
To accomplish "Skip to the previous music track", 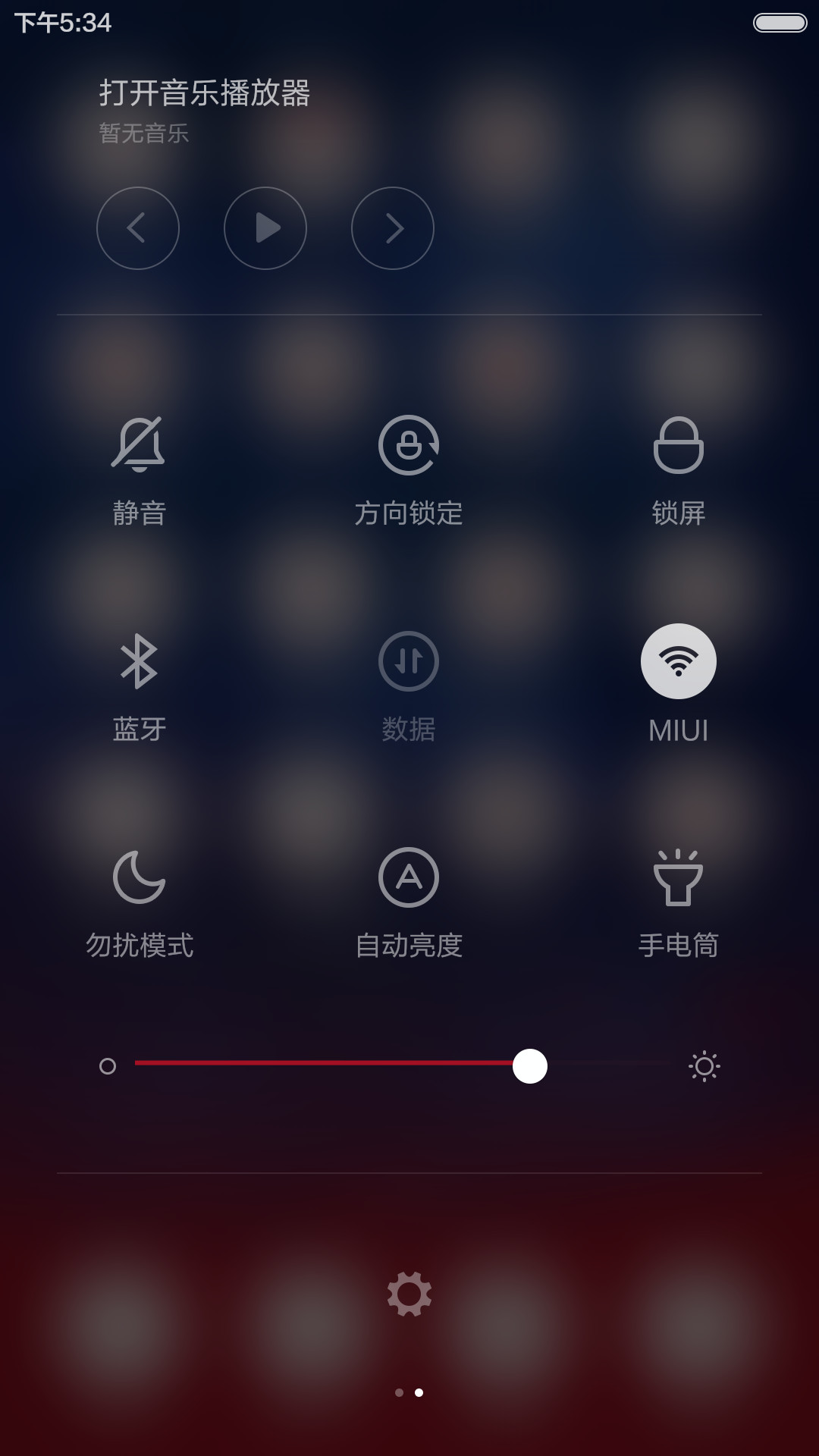I will click(138, 228).
